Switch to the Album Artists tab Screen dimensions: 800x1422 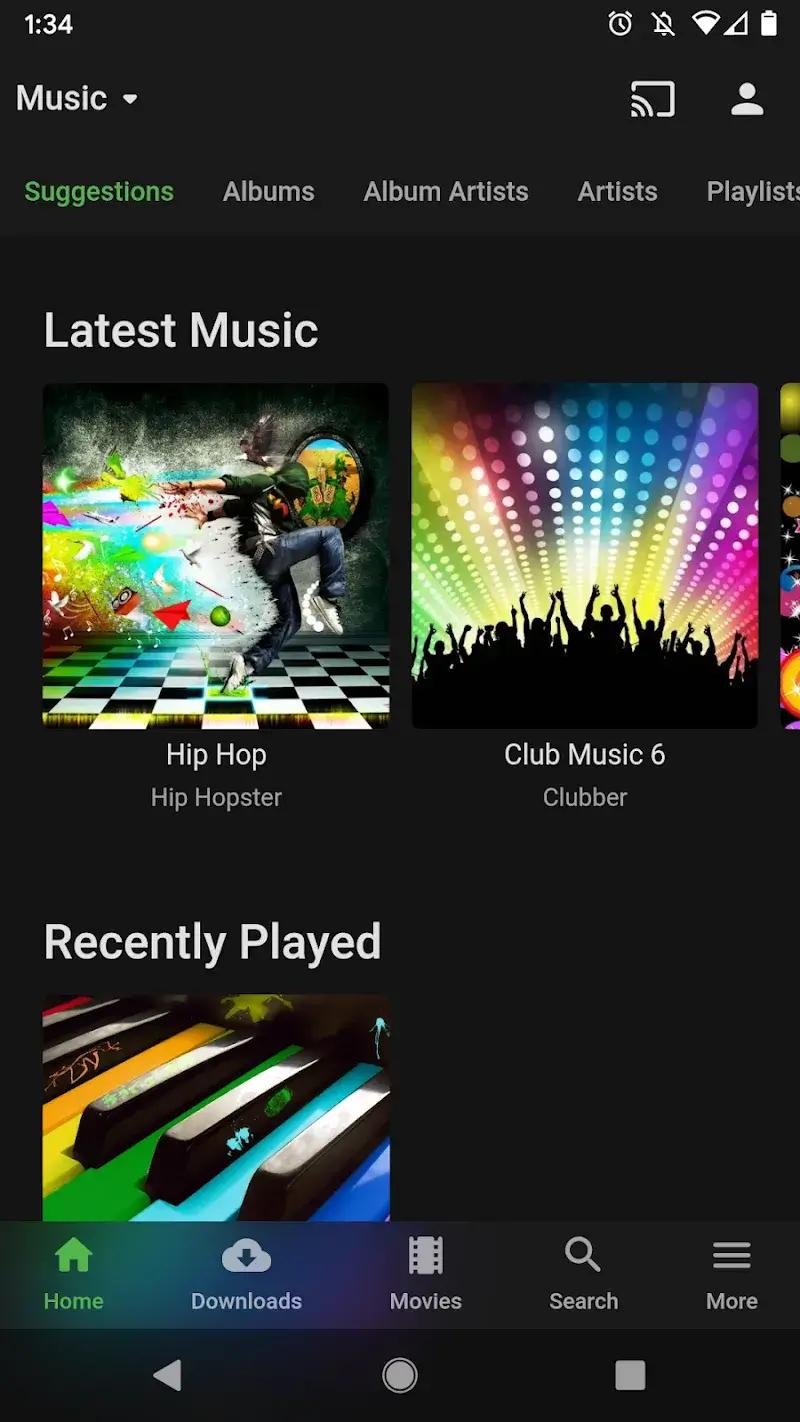pyautogui.click(x=445, y=191)
